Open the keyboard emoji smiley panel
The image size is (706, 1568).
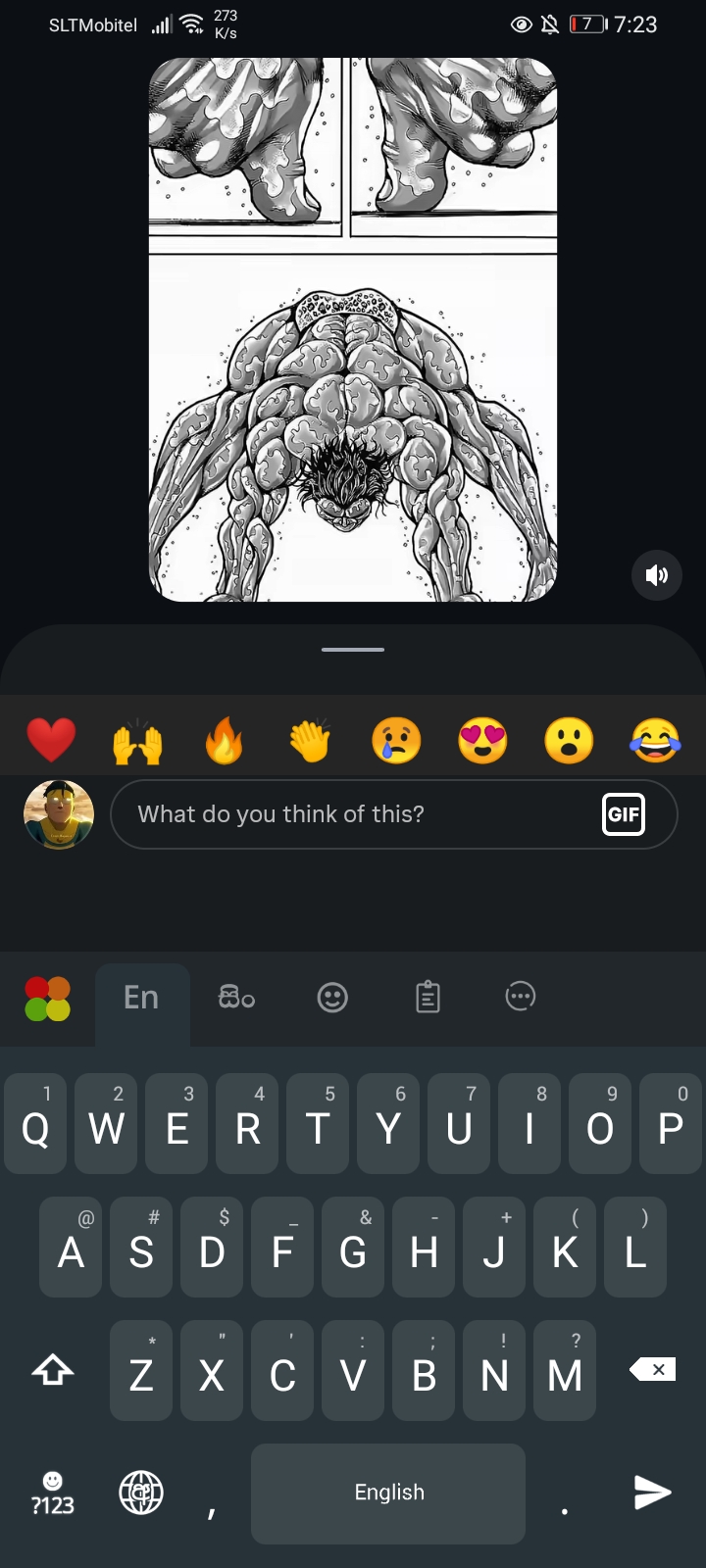pyautogui.click(x=332, y=999)
